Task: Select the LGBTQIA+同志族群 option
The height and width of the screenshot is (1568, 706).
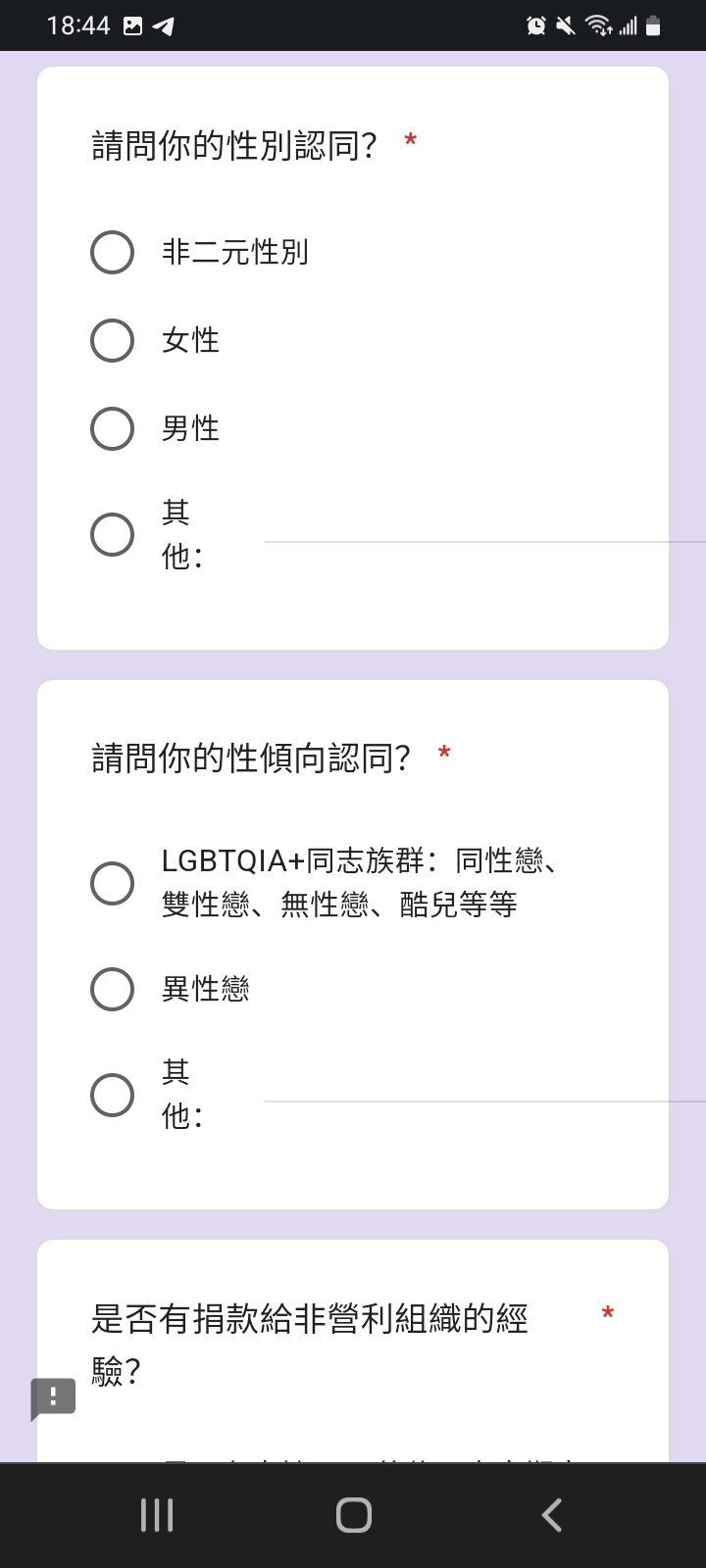Action: (x=112, y=883)
